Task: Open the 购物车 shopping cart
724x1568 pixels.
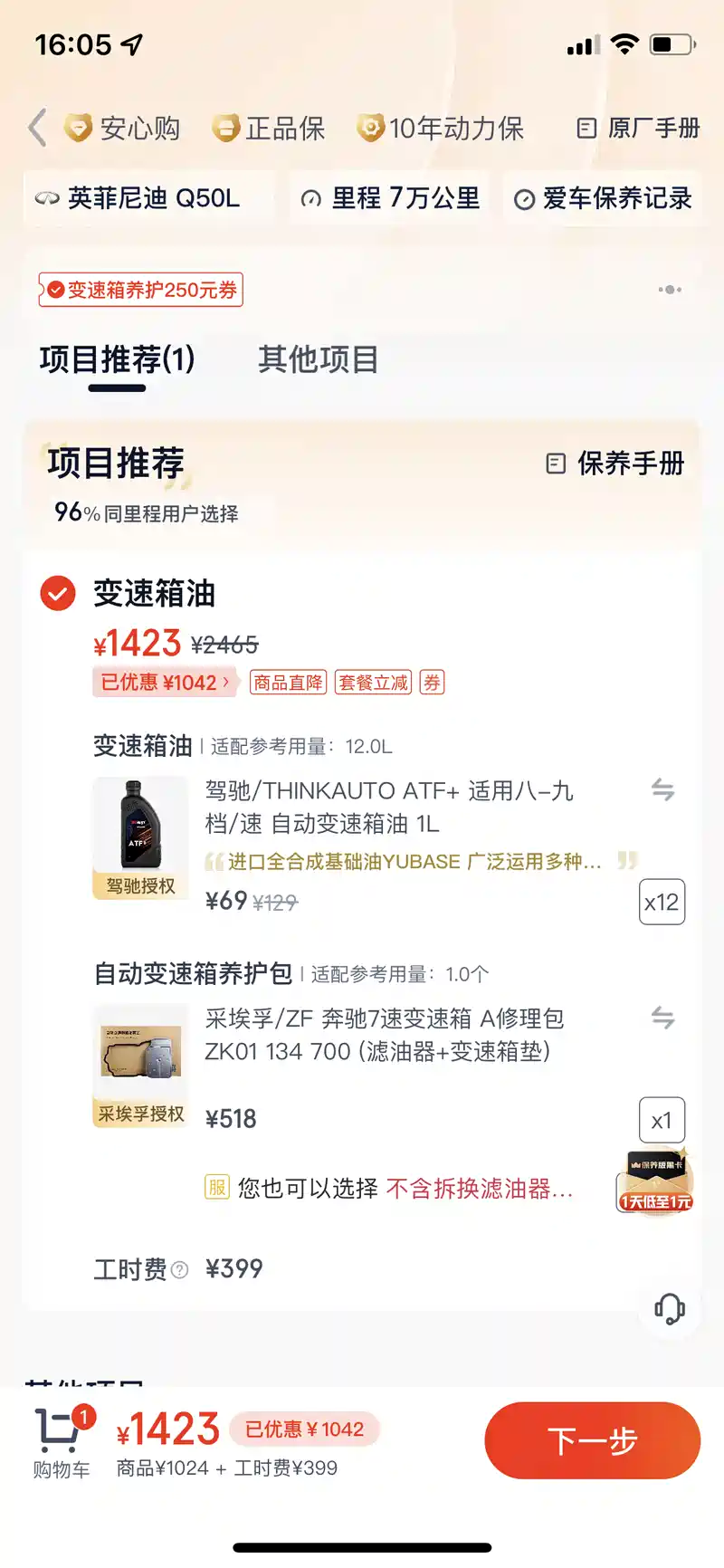Action: (x=61, y=1441)
